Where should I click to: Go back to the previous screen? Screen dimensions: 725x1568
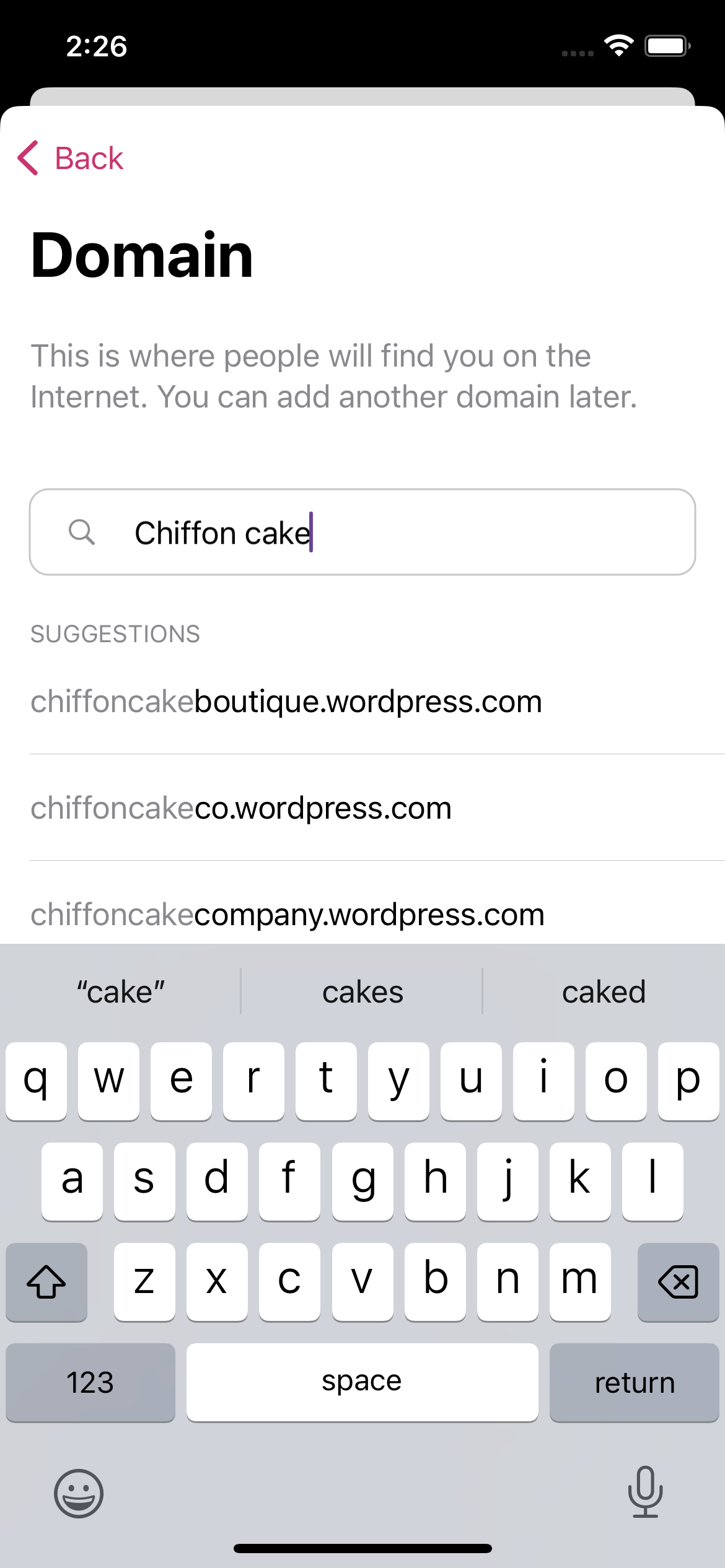[x=71, y=159]
